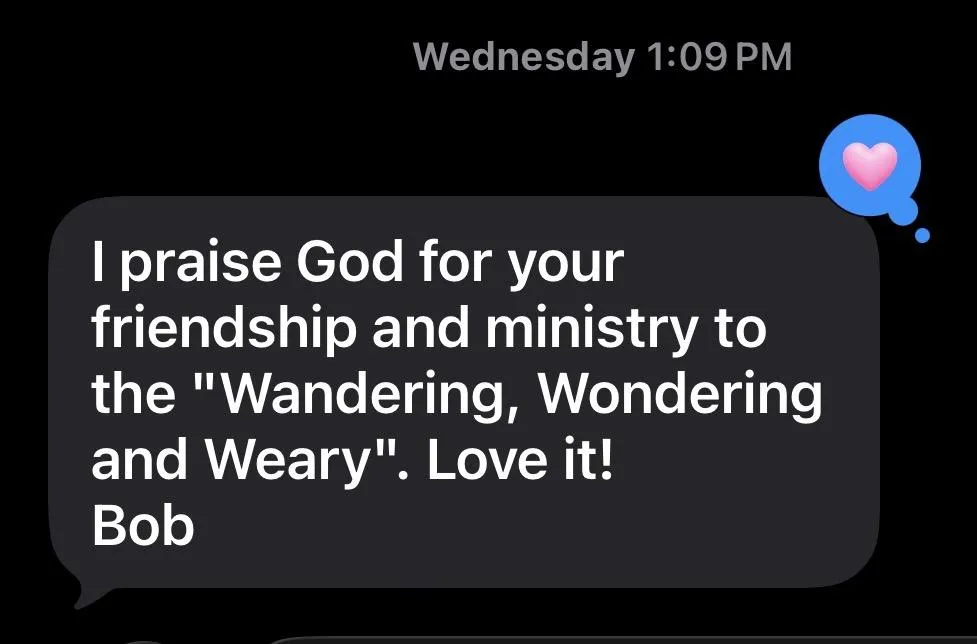Open the heart tapback reaction on Bob's message

coord(868,166)
